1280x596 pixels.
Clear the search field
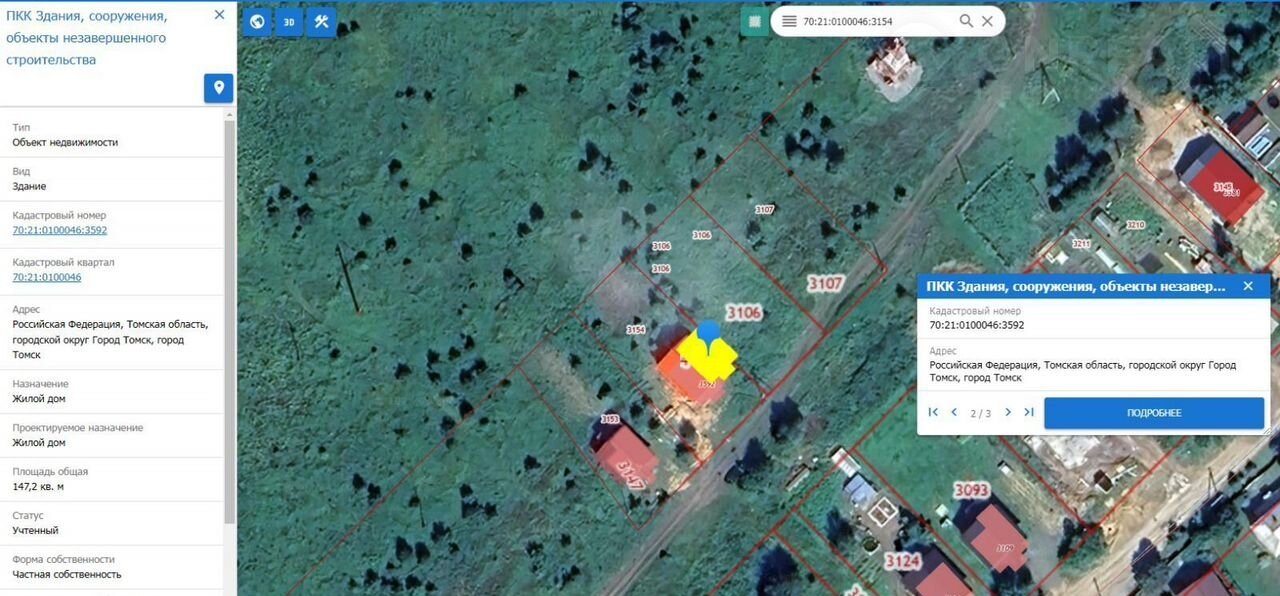pos(987,21)
